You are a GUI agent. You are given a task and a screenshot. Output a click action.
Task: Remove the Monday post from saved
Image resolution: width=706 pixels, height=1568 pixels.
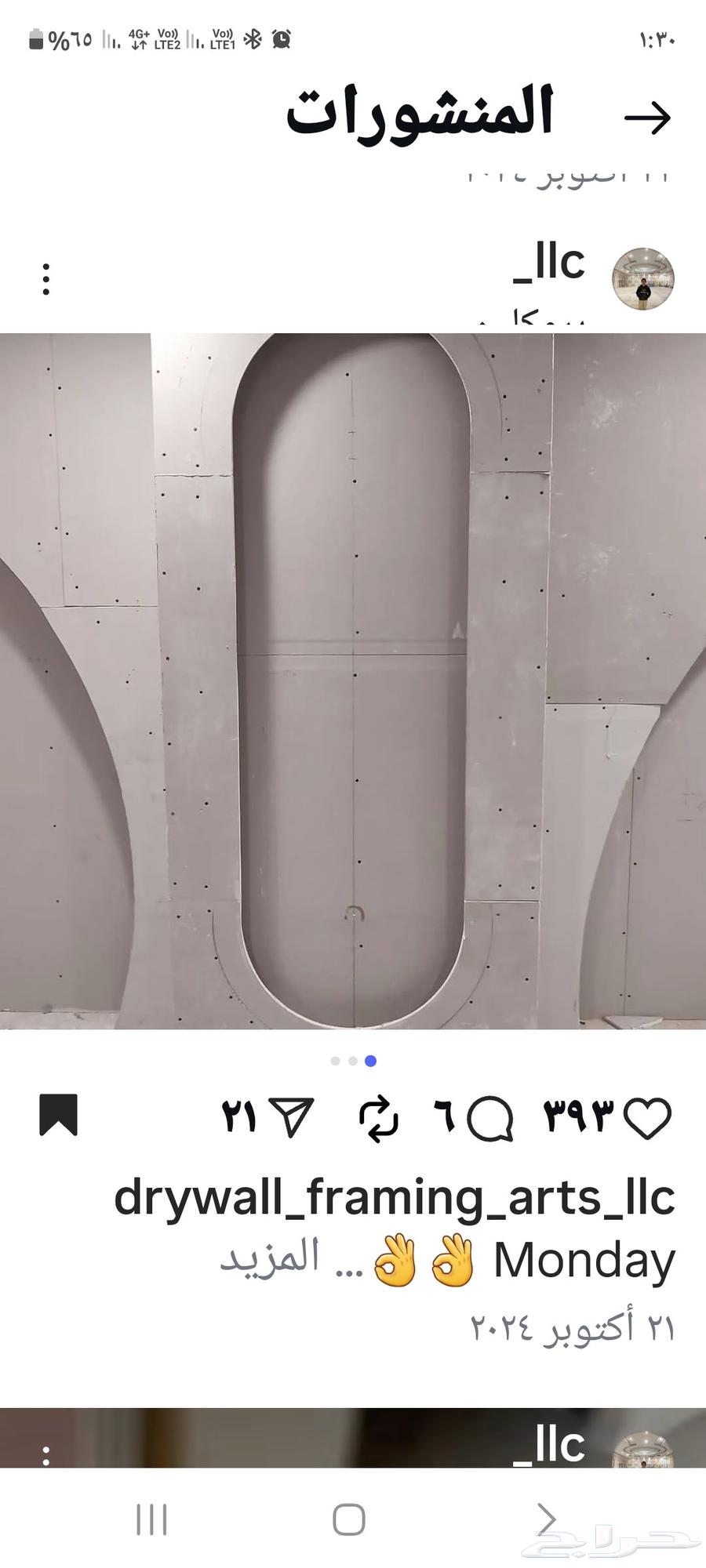tap(59, 1115)
